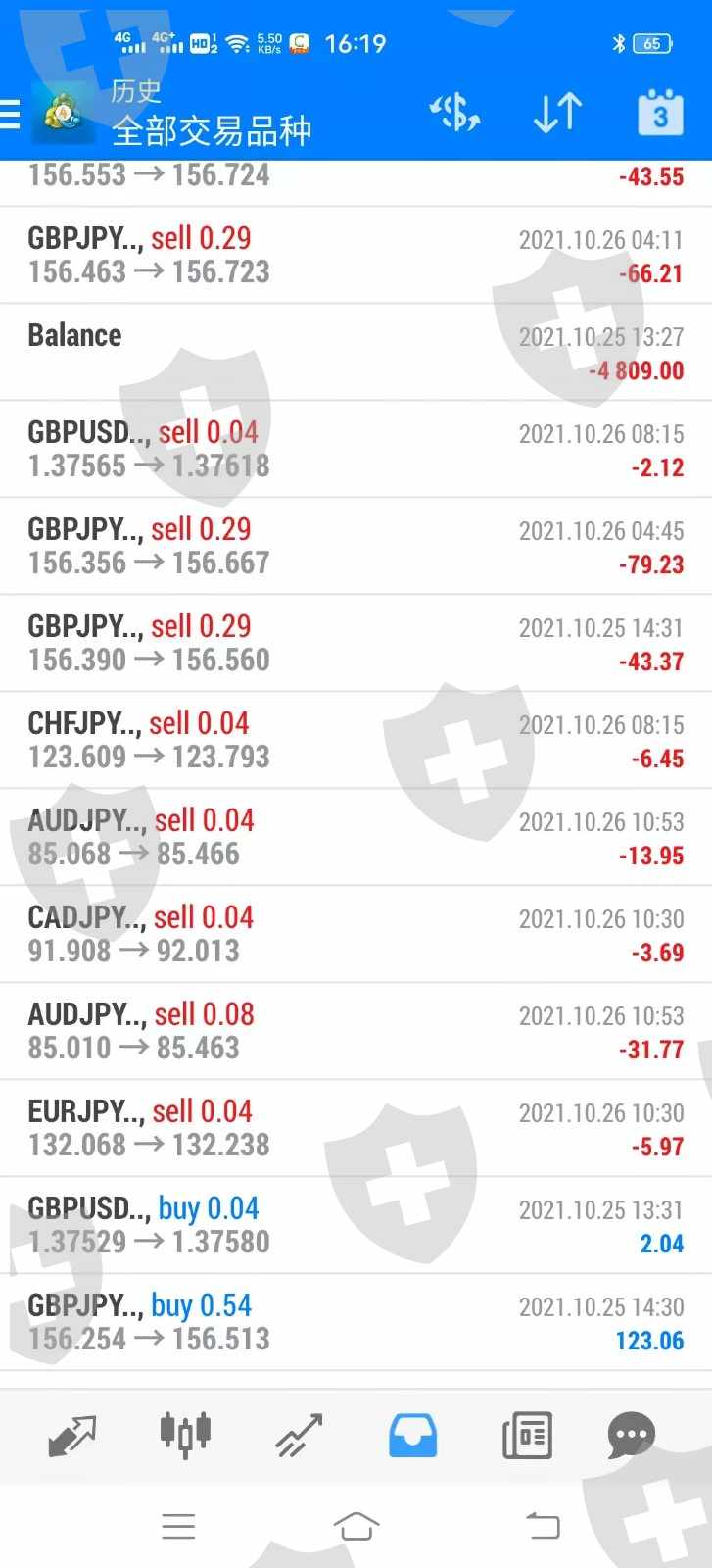Open the chat messages tab
712x1568 pixels.
pos(631,1436)
